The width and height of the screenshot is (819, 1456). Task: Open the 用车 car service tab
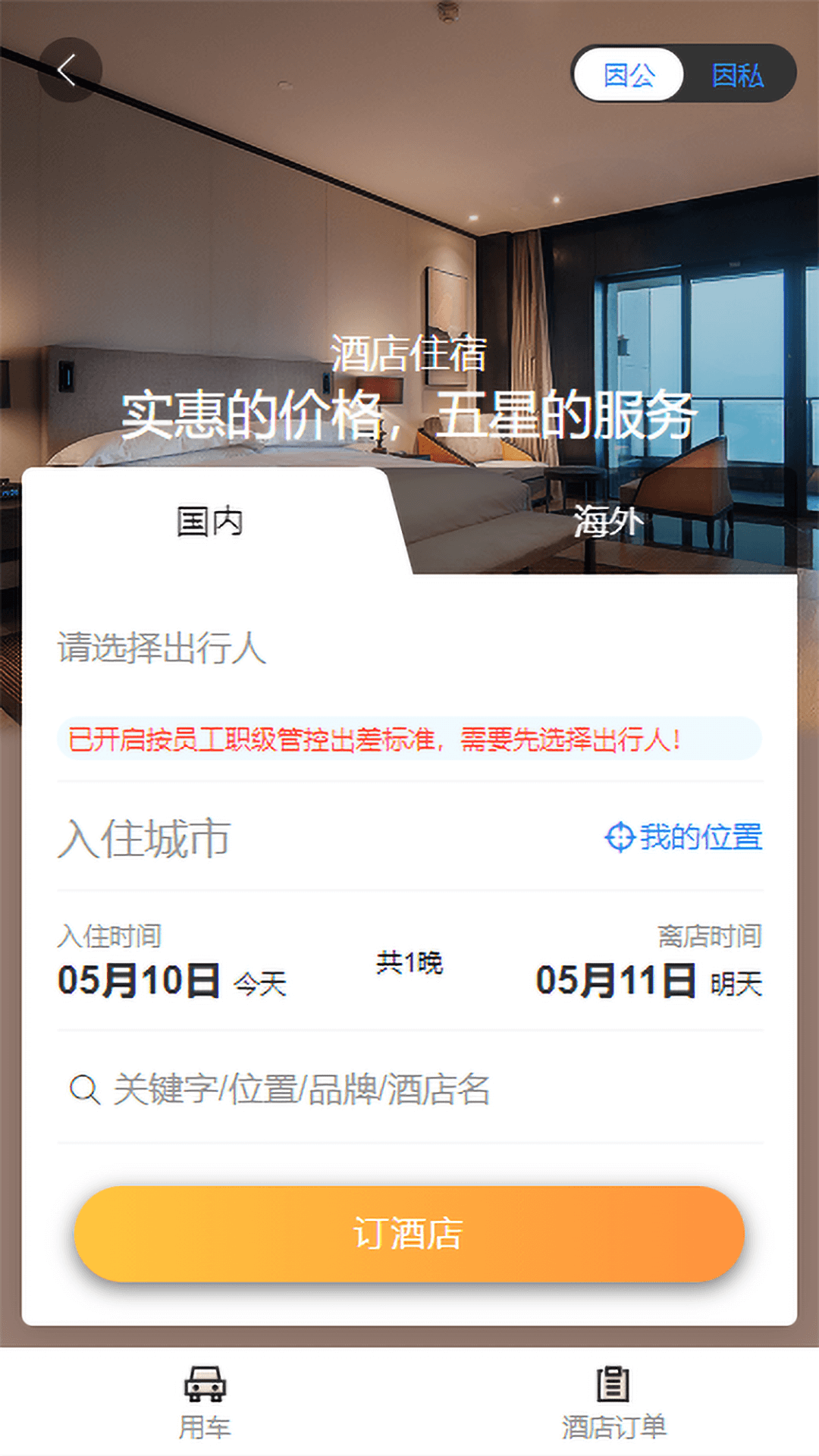[205, 1402]
